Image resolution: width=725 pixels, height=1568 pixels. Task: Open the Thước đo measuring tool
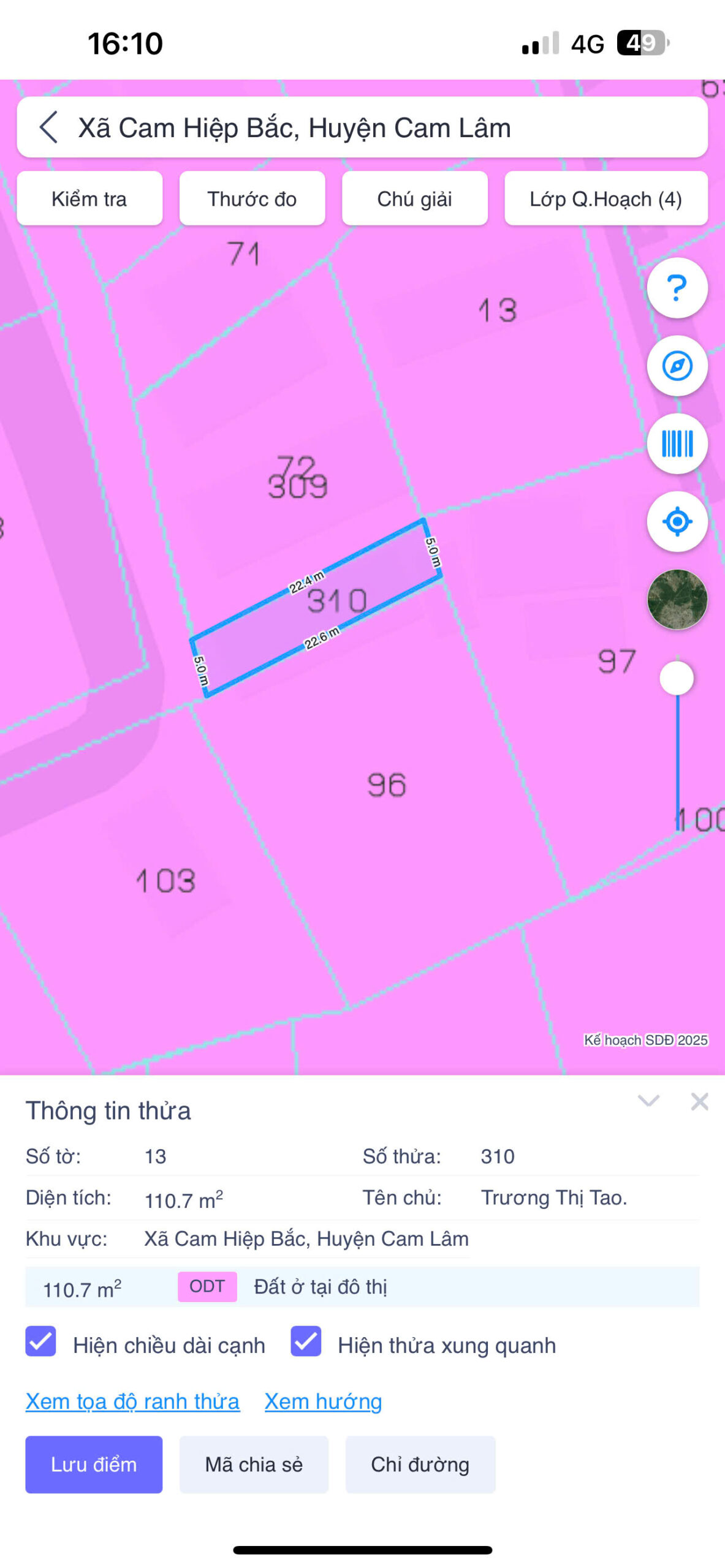coord(252,198)
